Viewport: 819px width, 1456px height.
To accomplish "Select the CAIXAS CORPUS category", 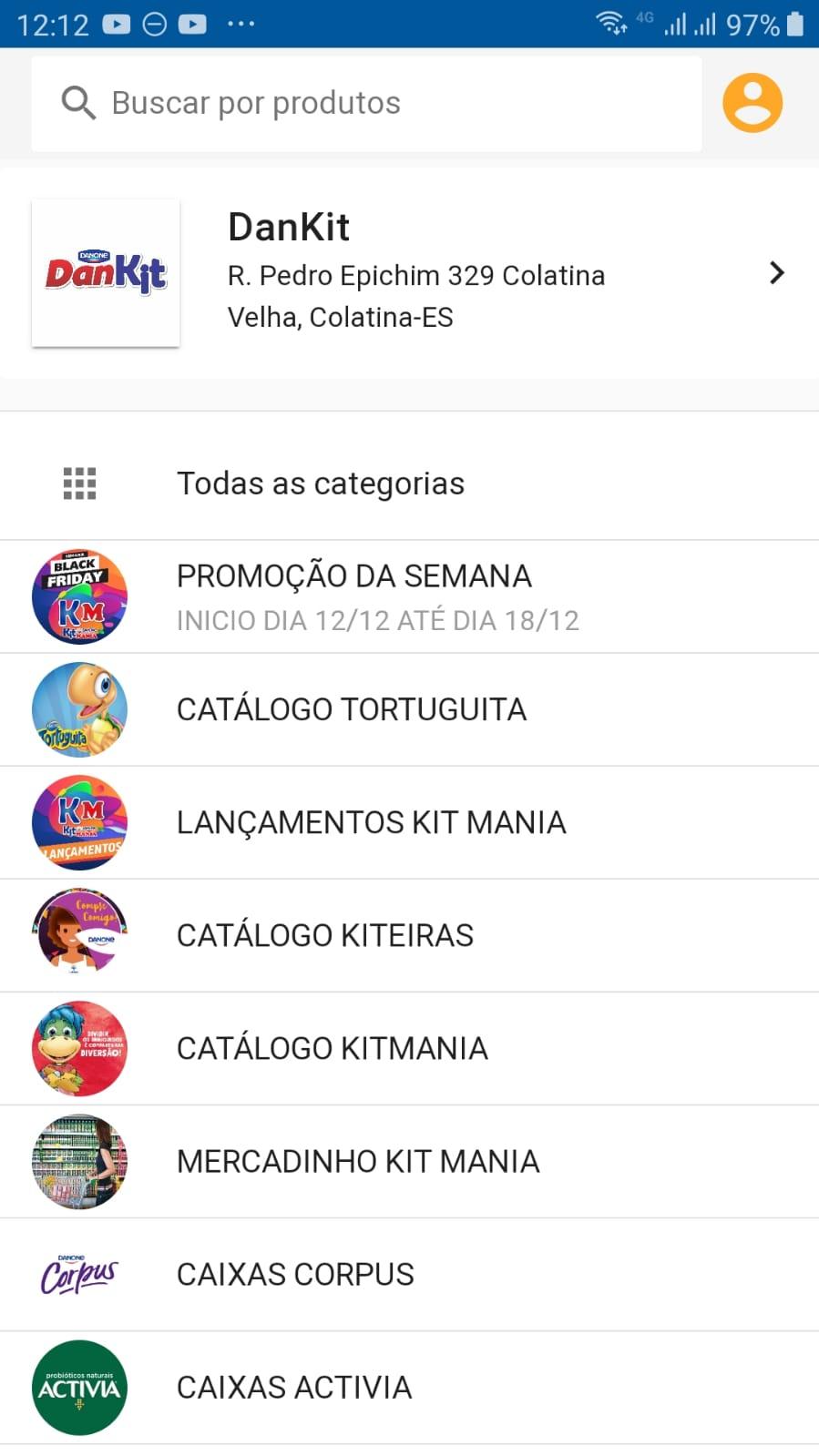I will [x=409, y=1274].
